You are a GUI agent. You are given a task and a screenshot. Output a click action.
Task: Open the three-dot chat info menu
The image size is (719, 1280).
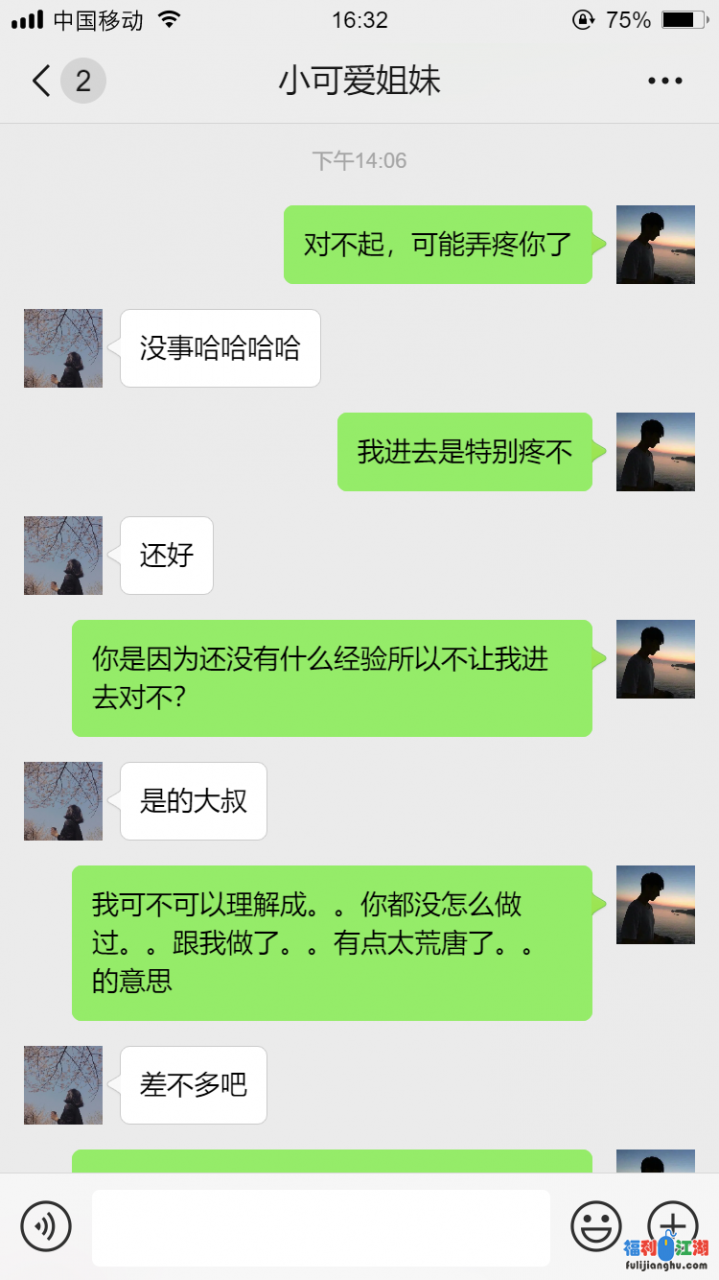pos(664,81)
